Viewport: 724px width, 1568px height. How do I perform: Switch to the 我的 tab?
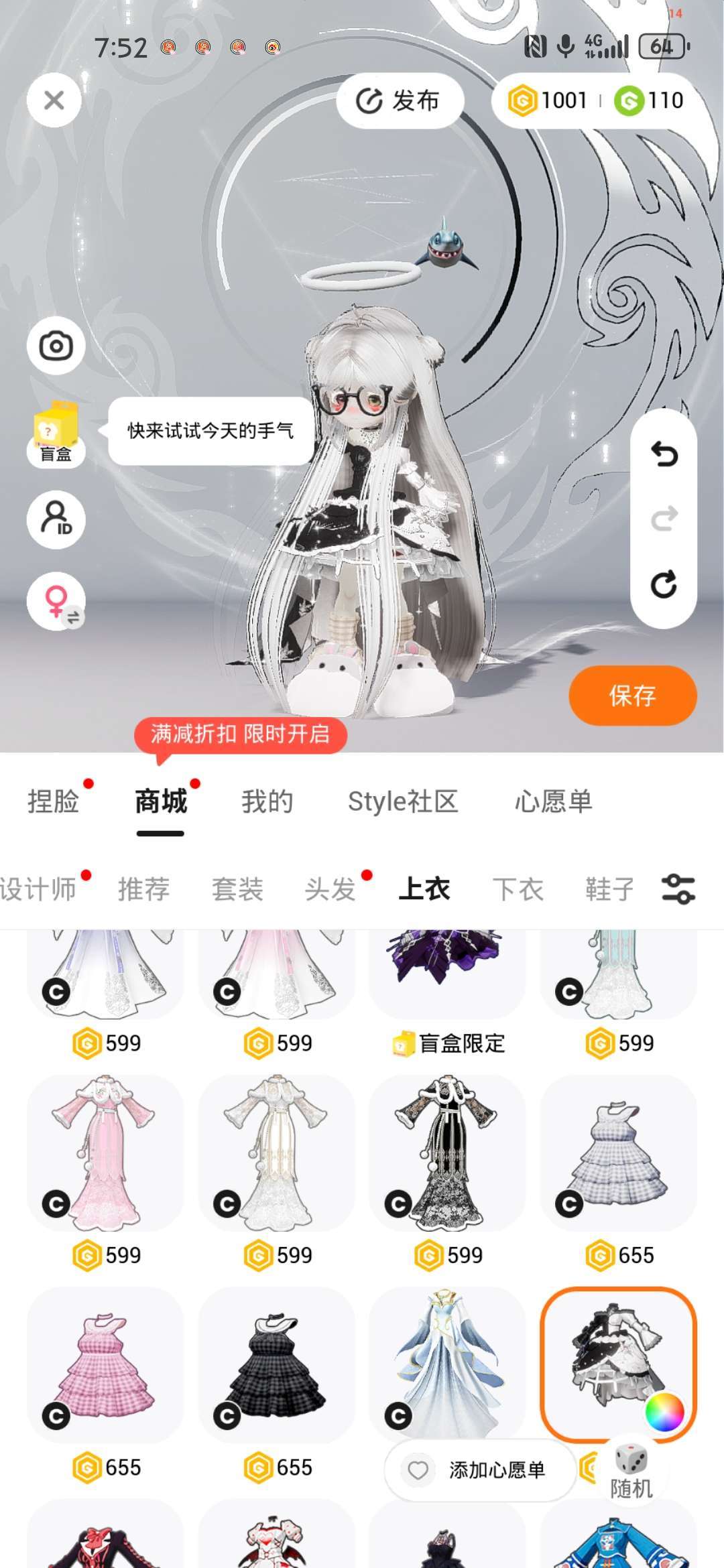(267, 801)
